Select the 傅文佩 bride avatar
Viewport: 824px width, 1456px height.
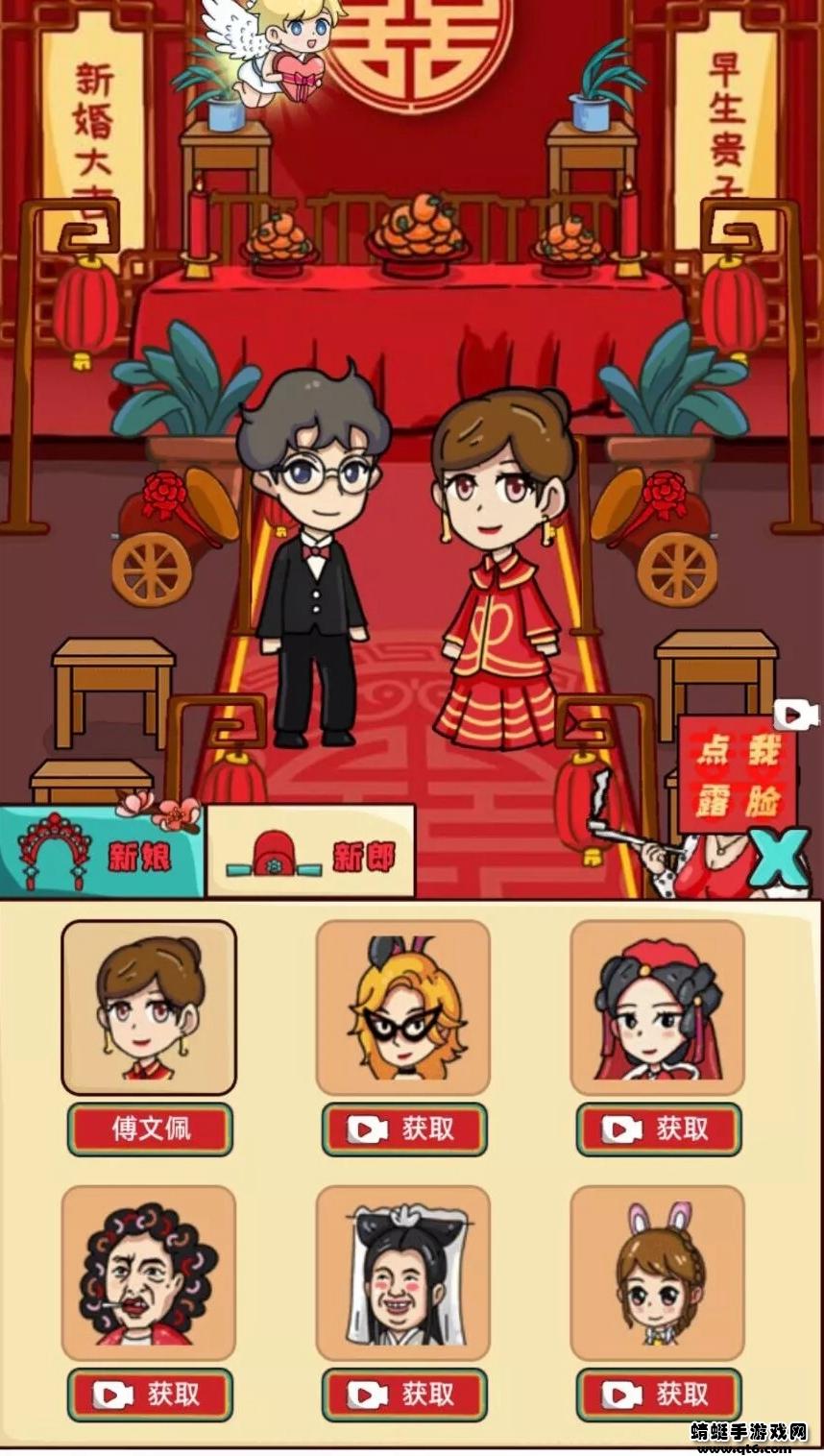(x=149, y=1007)
